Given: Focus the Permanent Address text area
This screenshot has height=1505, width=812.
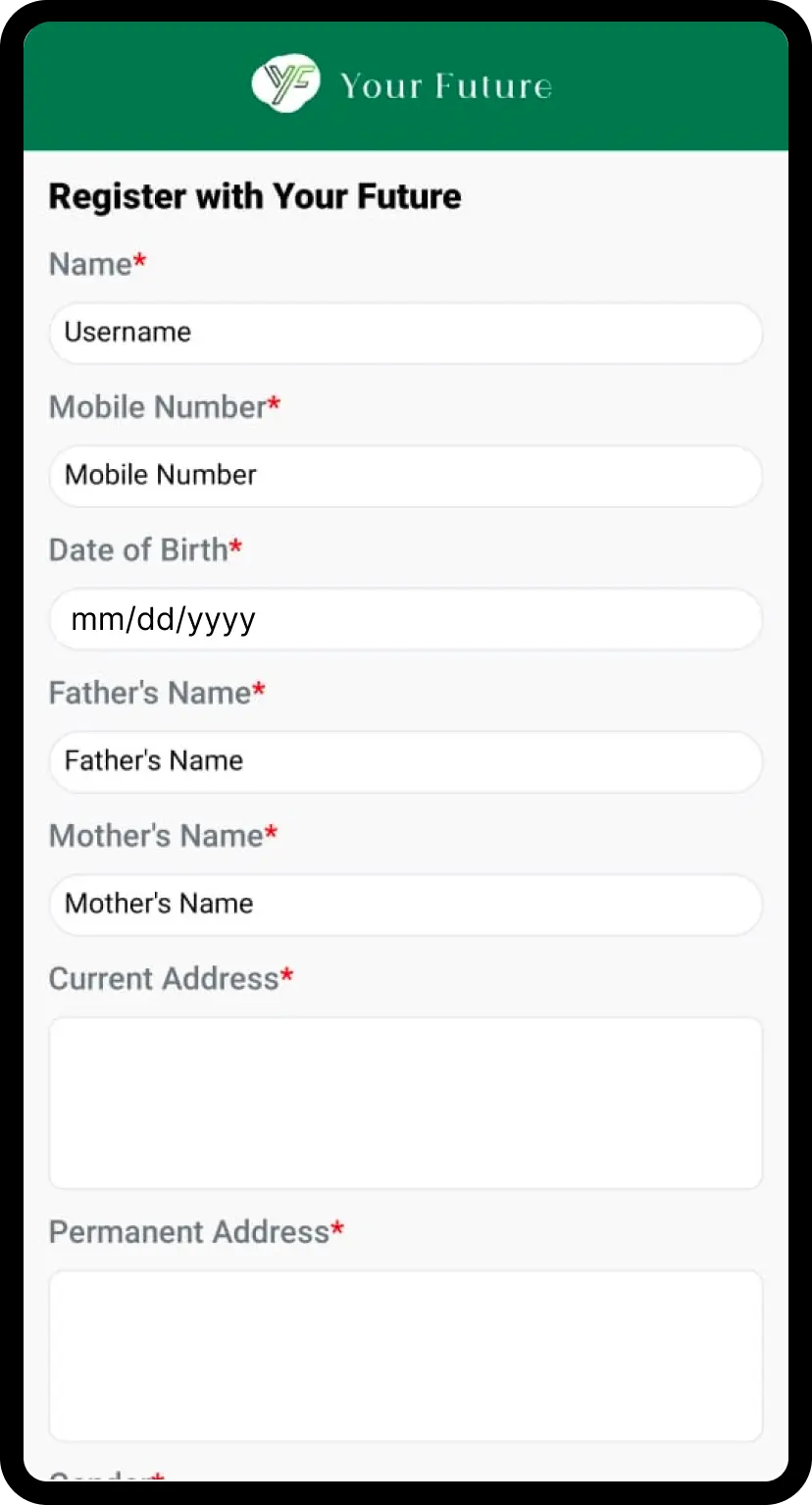Looking at the screenshot, I should pyautogui.click(x=405, y=1356).
